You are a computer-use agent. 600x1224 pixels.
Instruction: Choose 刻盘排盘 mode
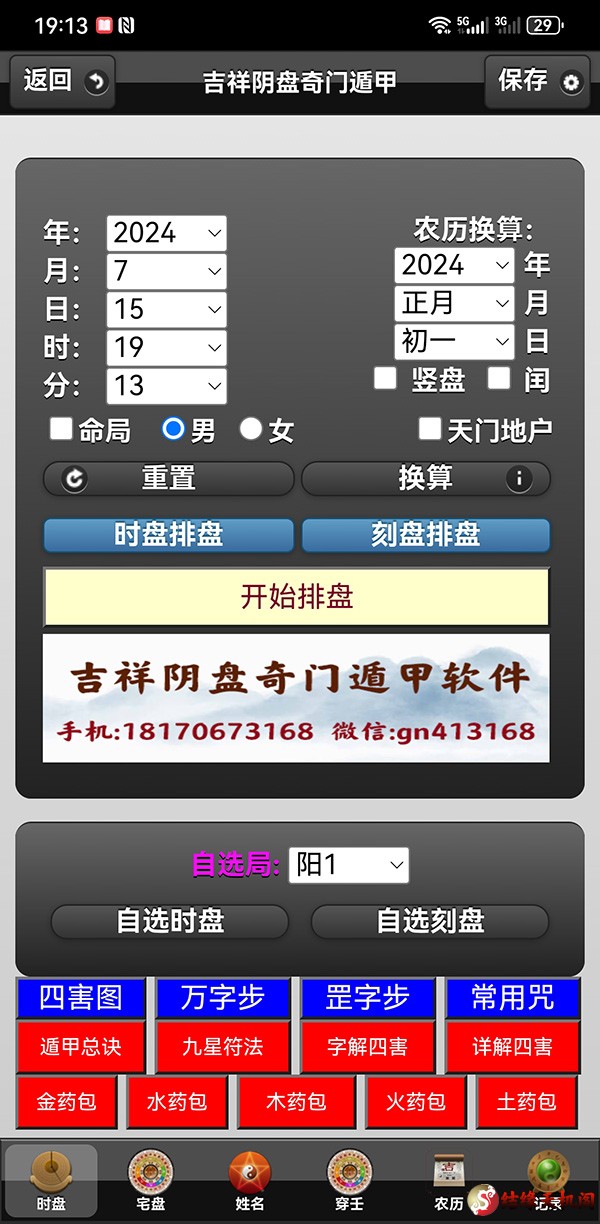[x=426, y=534]
